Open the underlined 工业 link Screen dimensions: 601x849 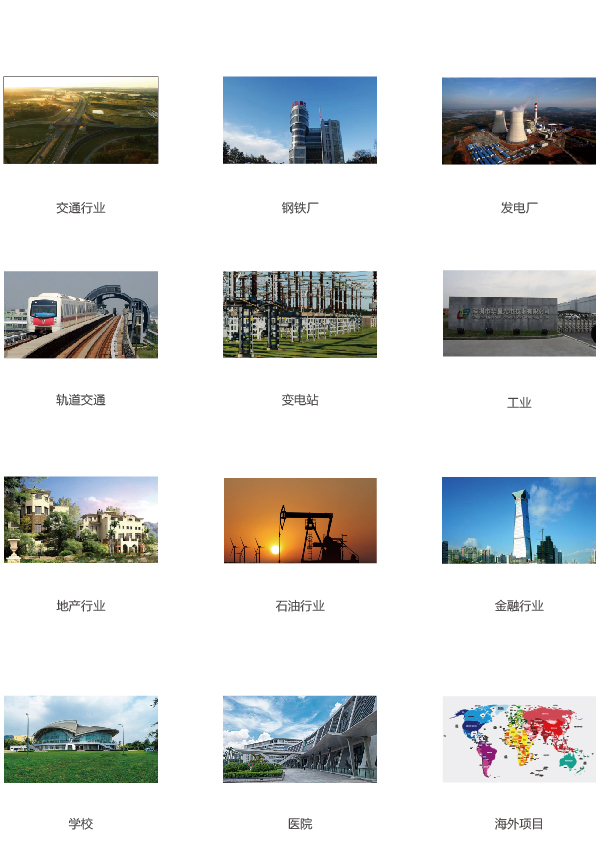pyautogui.click(x=519, y=403)
